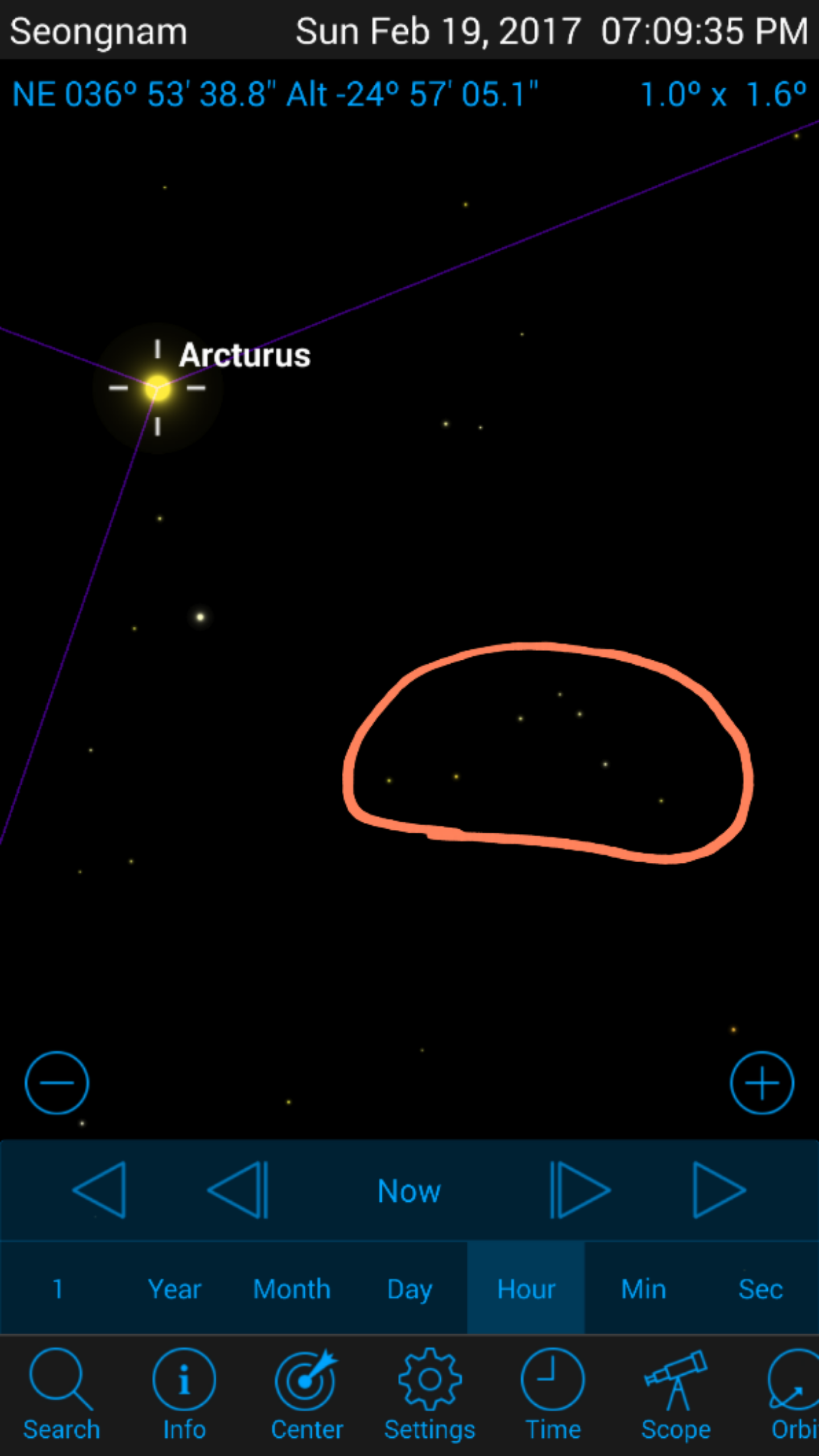This screenshot has height=1456, width=819.
Task: Run time backward continuously
Action: coord(100,1190)
